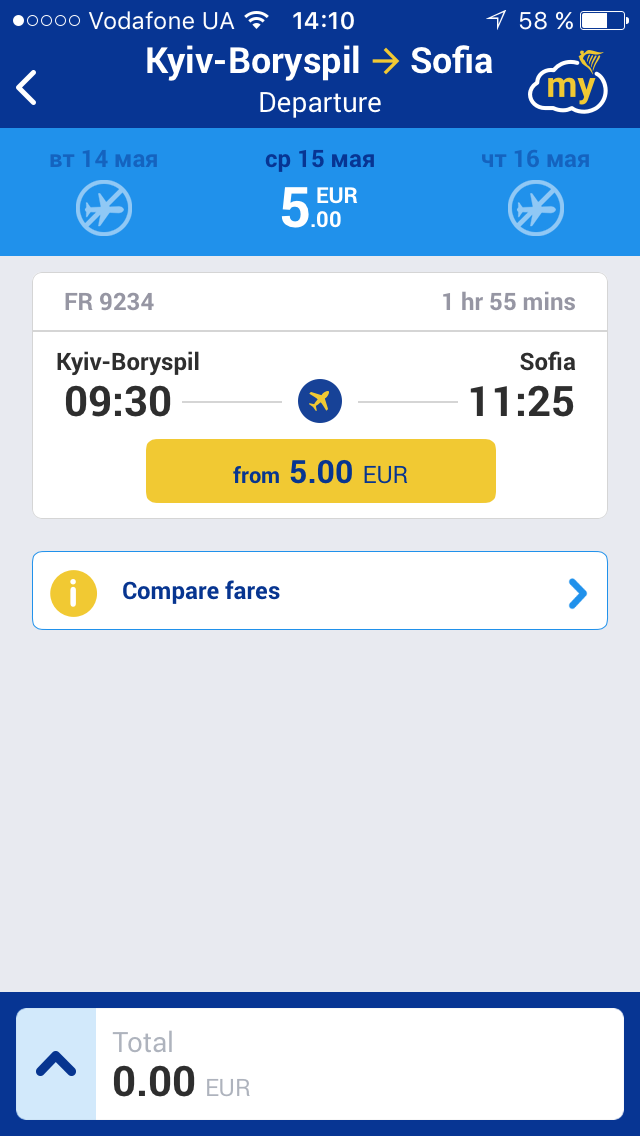This screenshot has height=1136, width=640.
Task: Choose the from 5.00 EUR fare
Action: pos(320,471)
